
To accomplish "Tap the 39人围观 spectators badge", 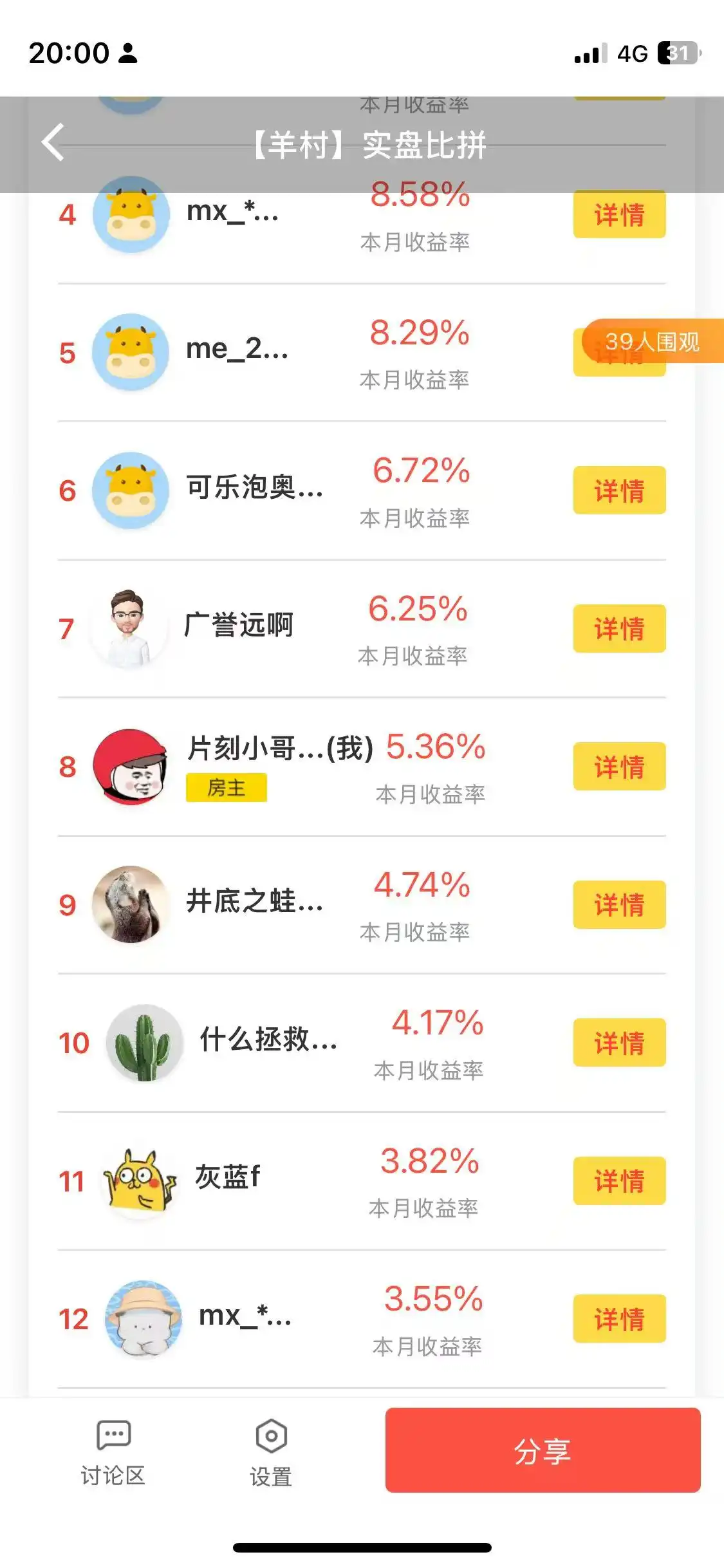I will click(x=652, y=341).
